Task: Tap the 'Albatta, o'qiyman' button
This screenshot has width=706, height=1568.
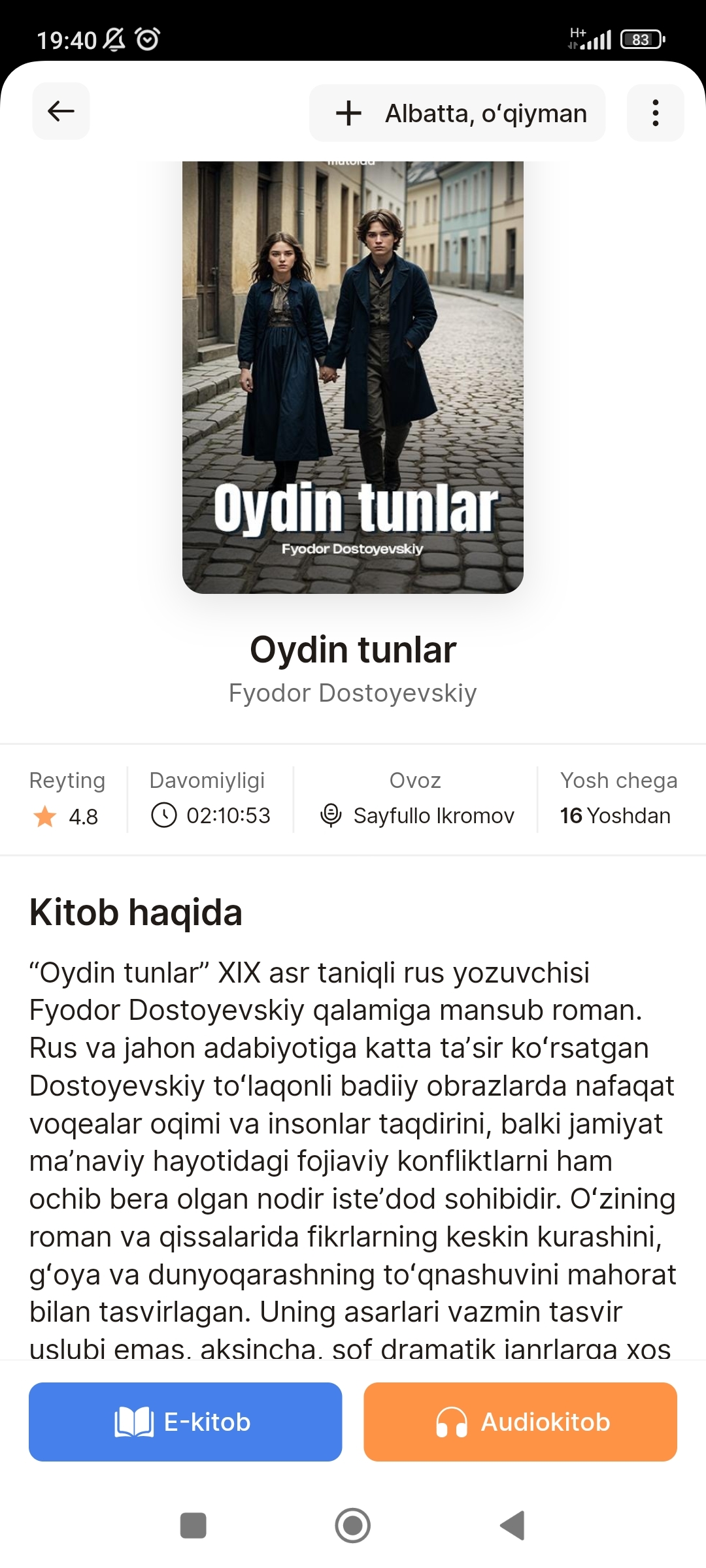Action: pyautogui.click(x=457, y=113)
